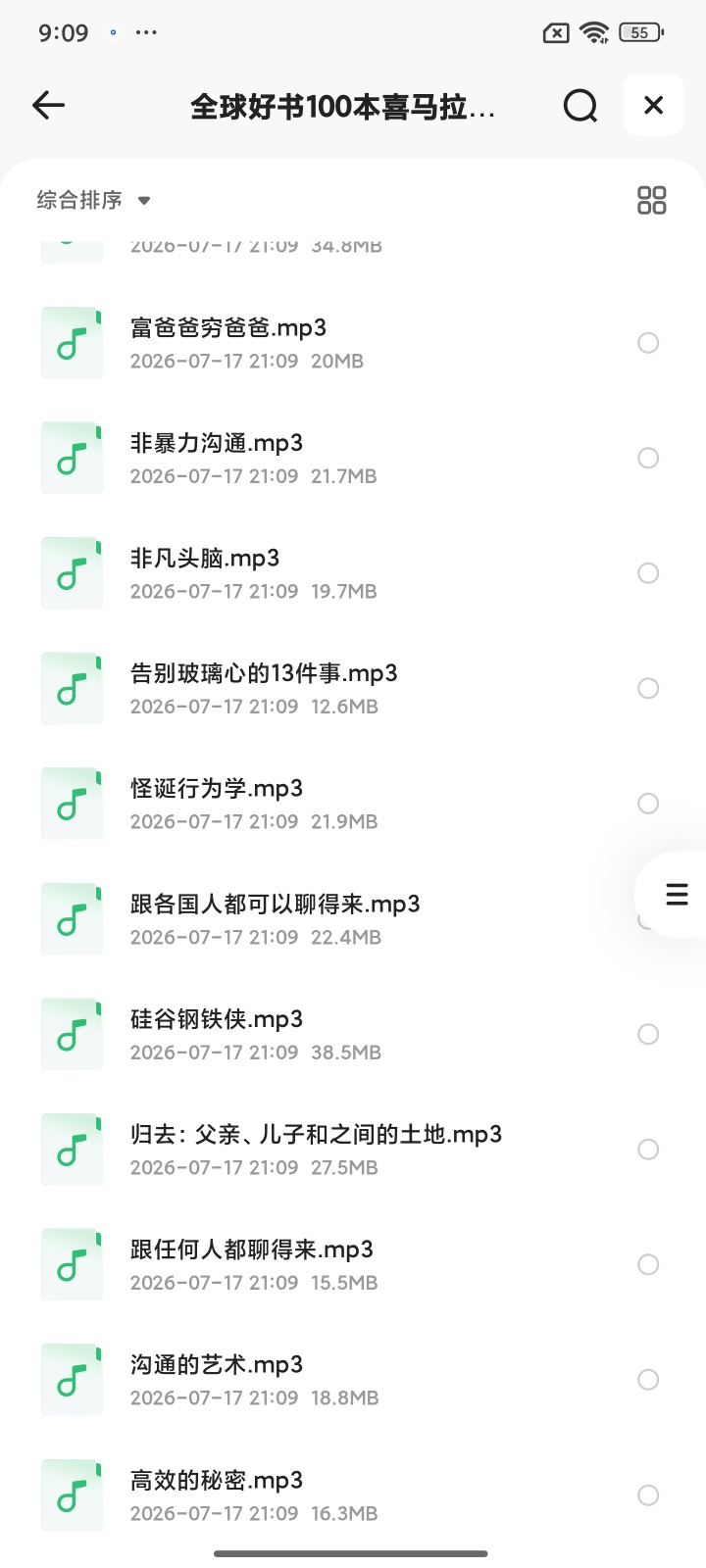Open search with the magnifier icon
Image resolution: width=706 pixels, height=1568 pixels.
point(580,105)
